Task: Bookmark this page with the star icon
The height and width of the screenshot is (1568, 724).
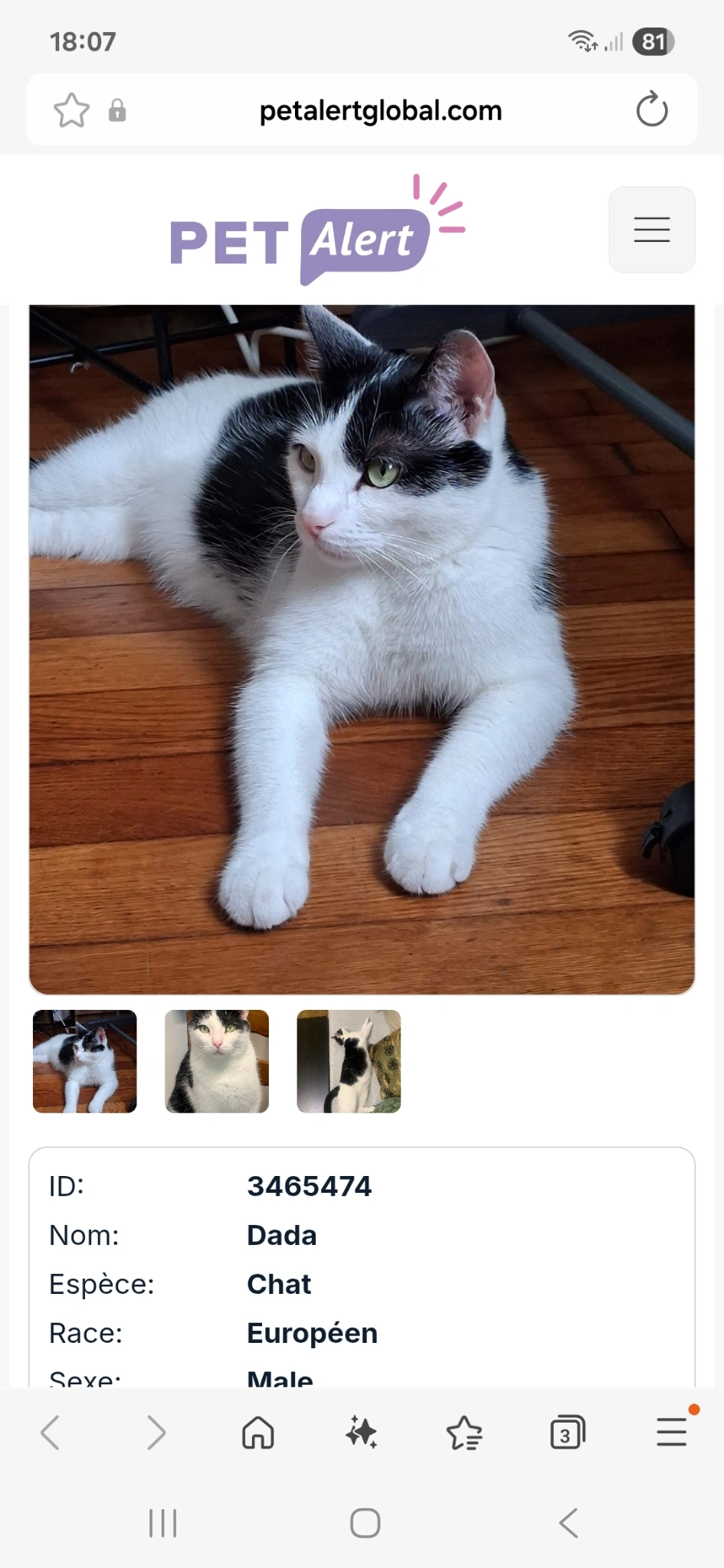Action: point(71,110)
